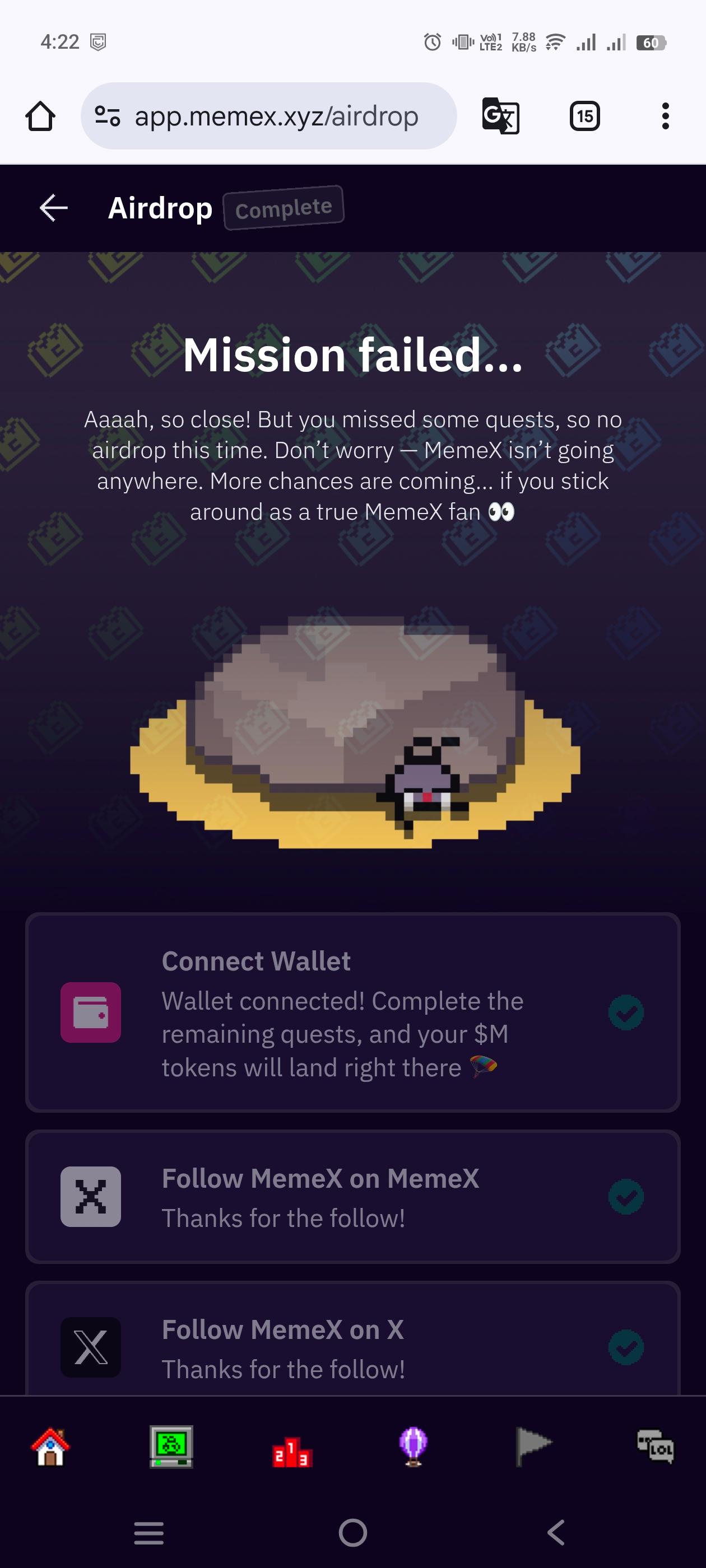Open the purple balloon airdrop tab
This screenshot has height=1568, width=706.
point(413,1448)
